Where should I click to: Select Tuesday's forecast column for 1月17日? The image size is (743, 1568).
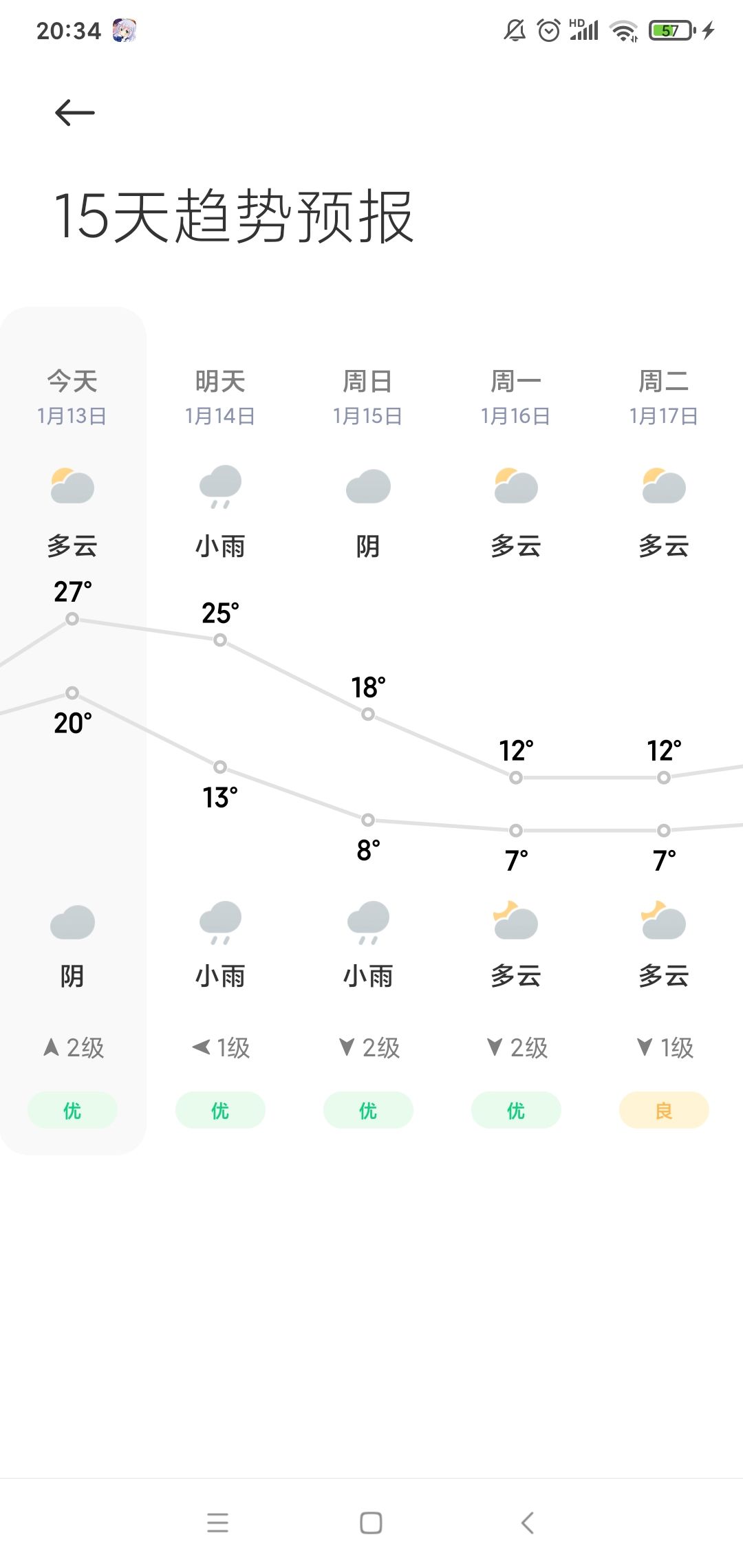tap(664, 730)
